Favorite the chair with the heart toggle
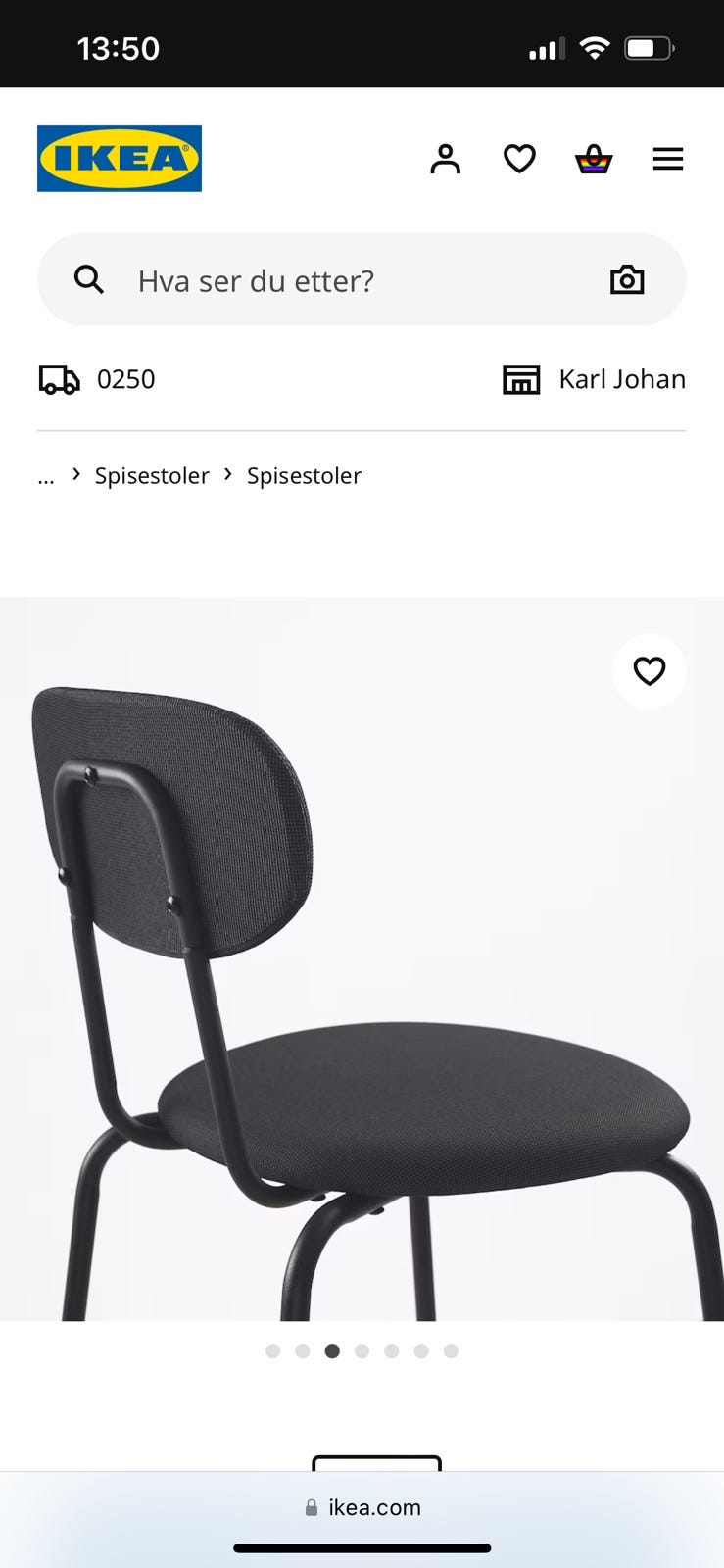The height and width of the screenshot is (1568, 724). 649,671
